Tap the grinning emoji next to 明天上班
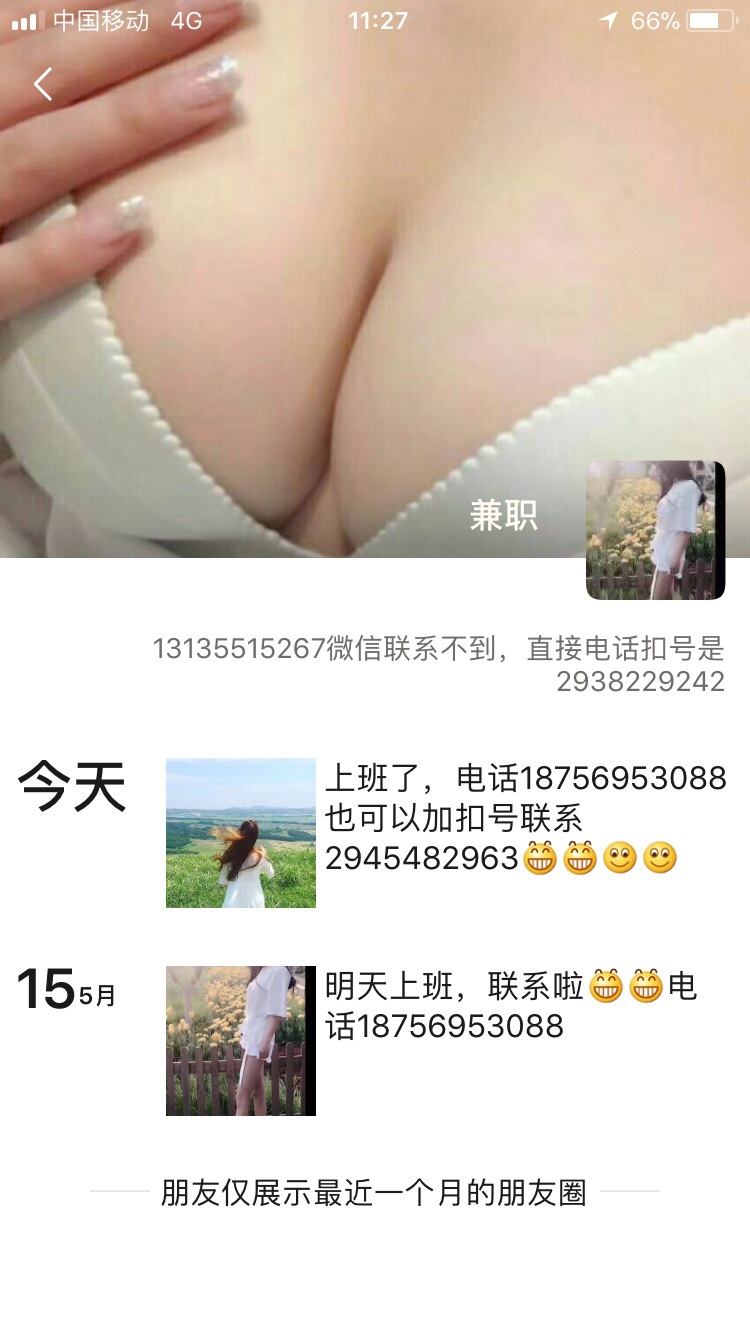750x1334 pixels. pyautogui.click(x=608, y=985)
